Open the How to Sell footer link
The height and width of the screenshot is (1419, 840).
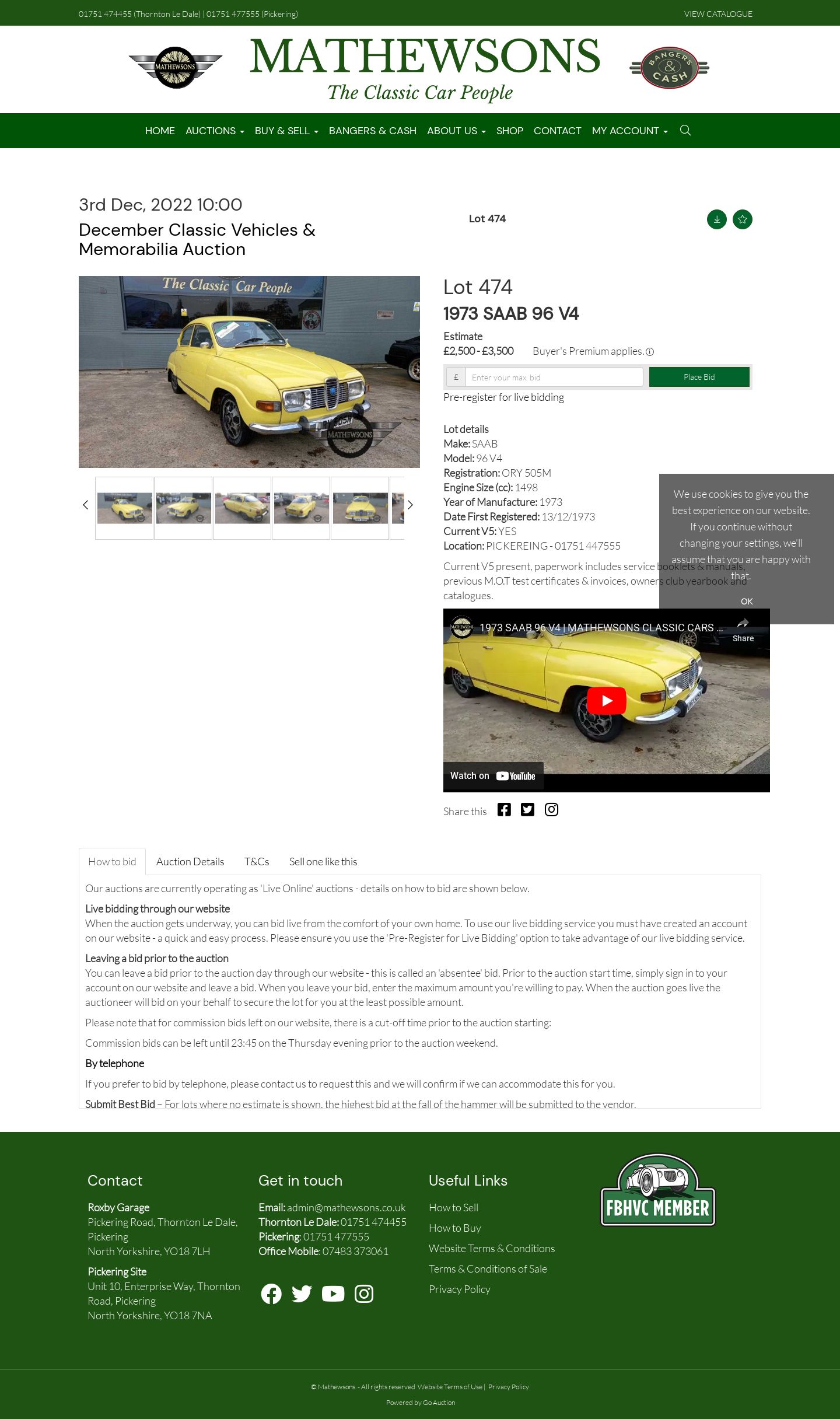point(453,1207)
